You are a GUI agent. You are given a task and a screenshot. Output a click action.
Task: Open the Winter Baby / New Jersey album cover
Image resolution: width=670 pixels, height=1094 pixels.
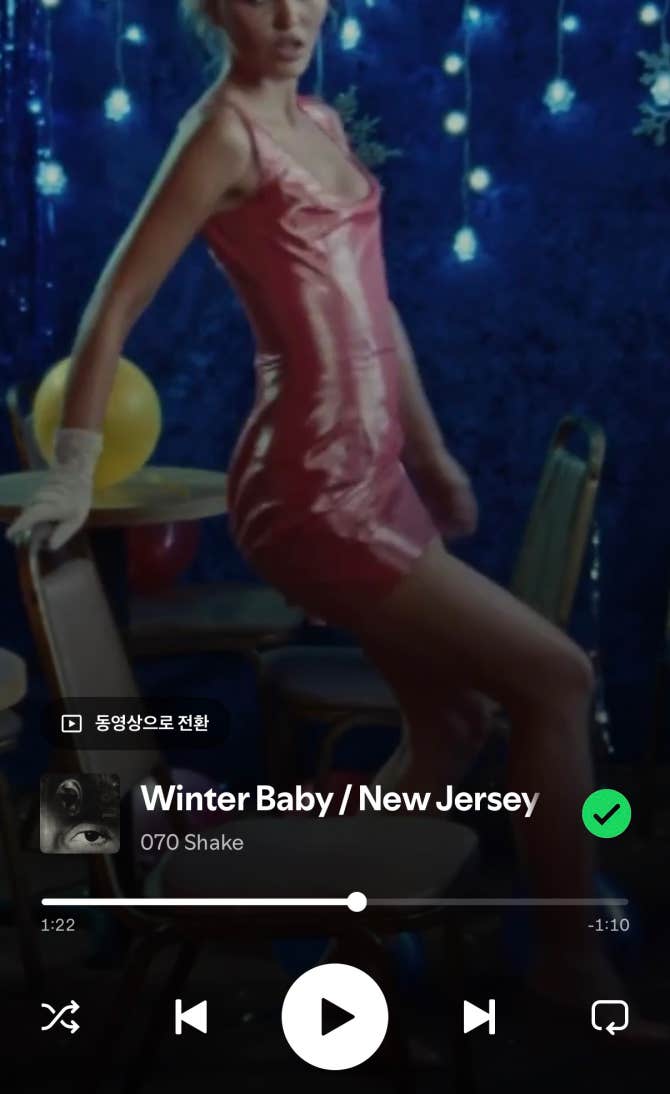(80, 813)
